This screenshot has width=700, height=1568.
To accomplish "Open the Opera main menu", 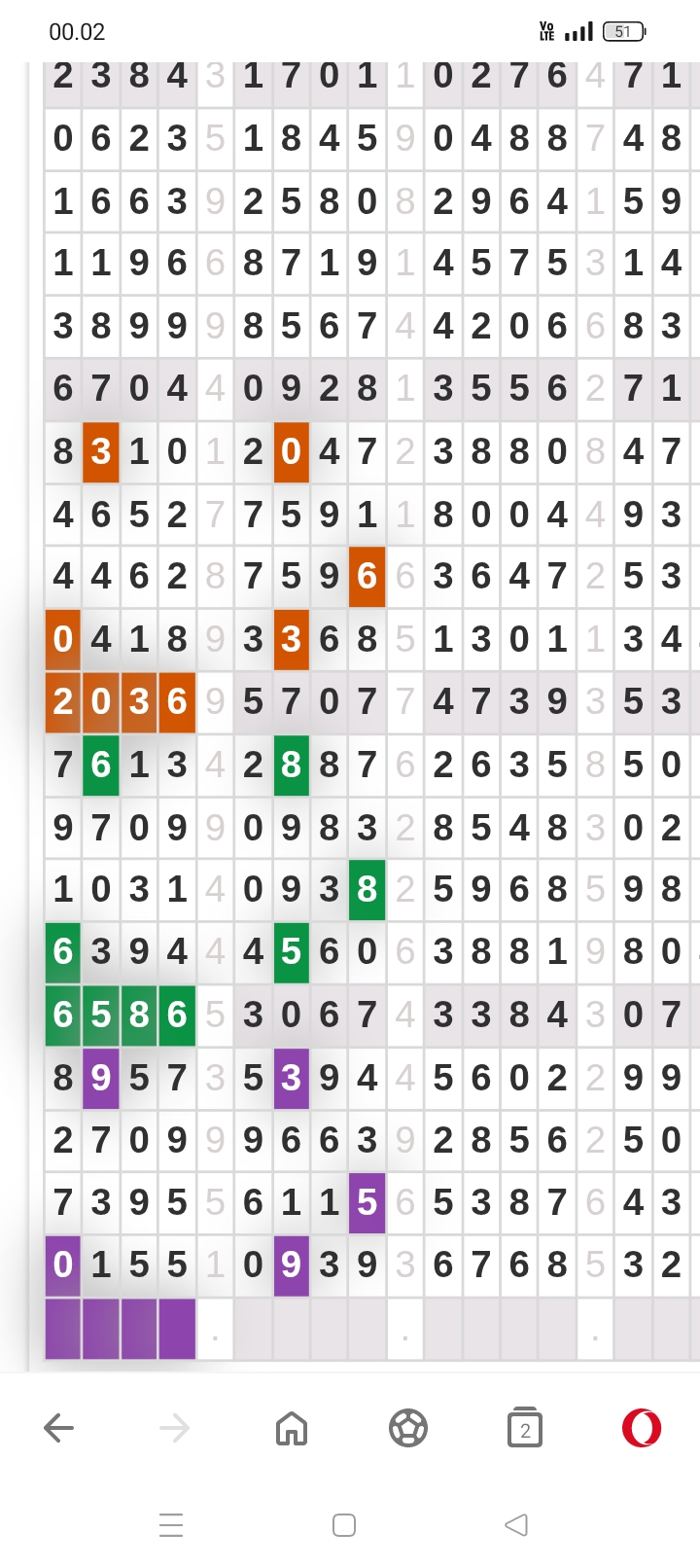I will coord(642,1428).
